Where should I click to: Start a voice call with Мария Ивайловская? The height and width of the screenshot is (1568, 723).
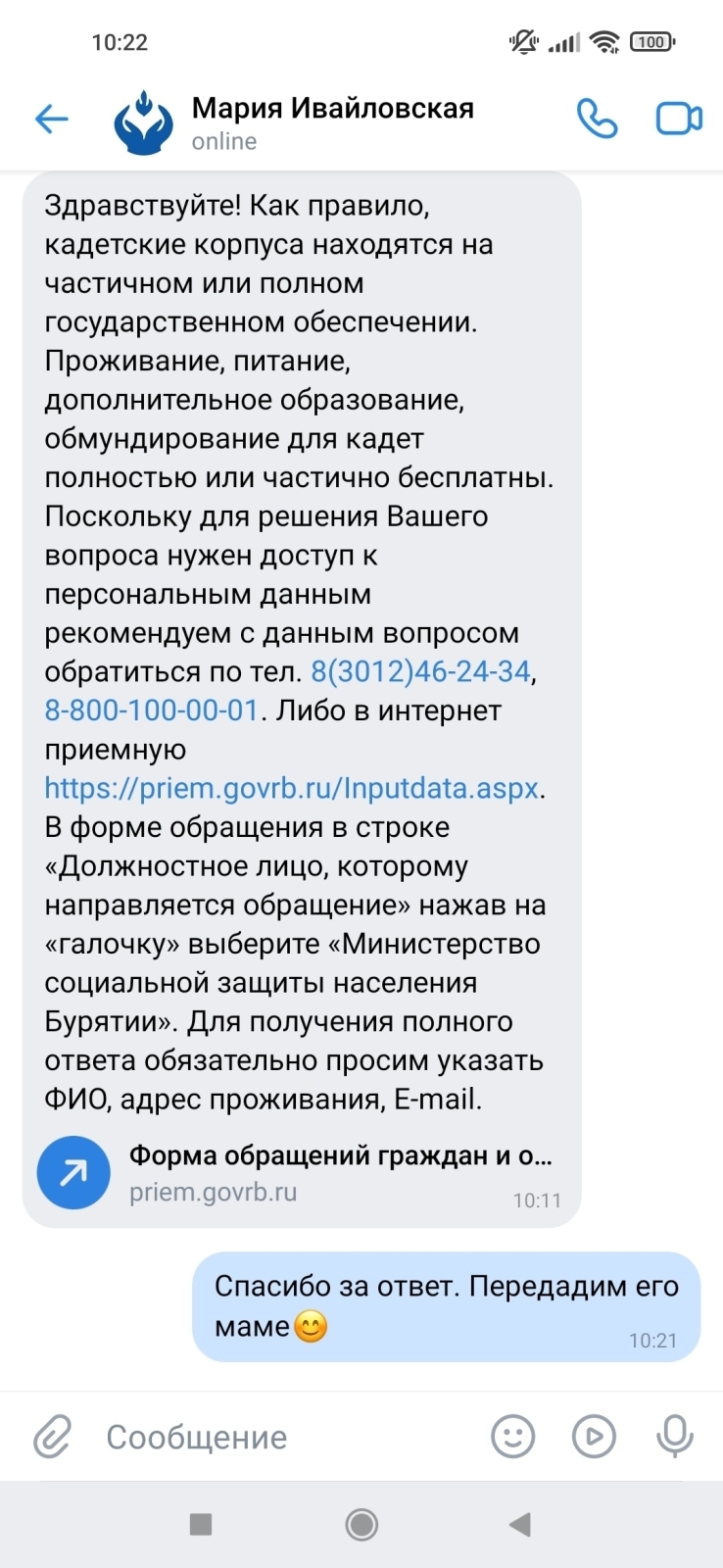(x=597, y=120)
